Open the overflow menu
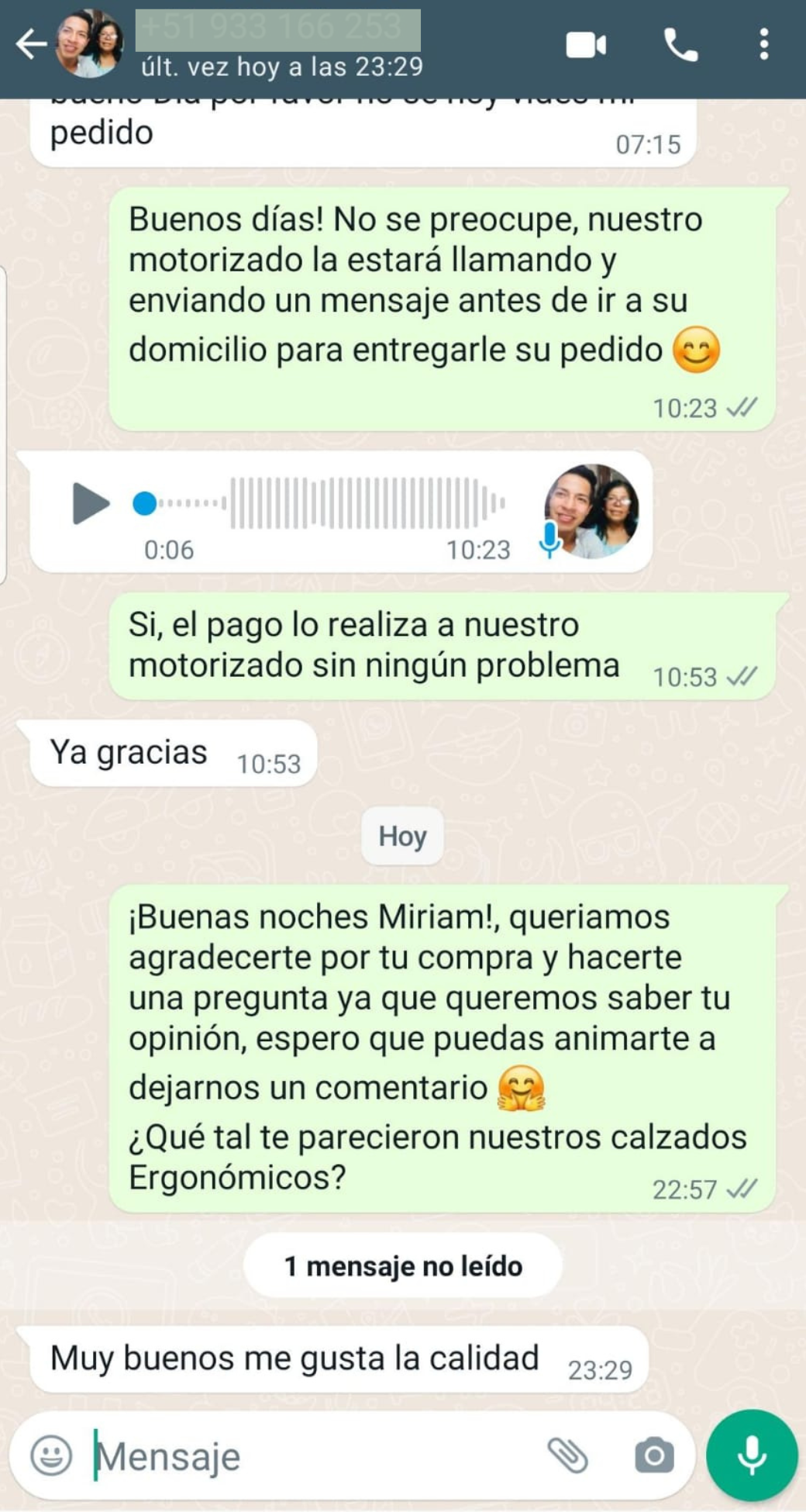 pos(764,46)
